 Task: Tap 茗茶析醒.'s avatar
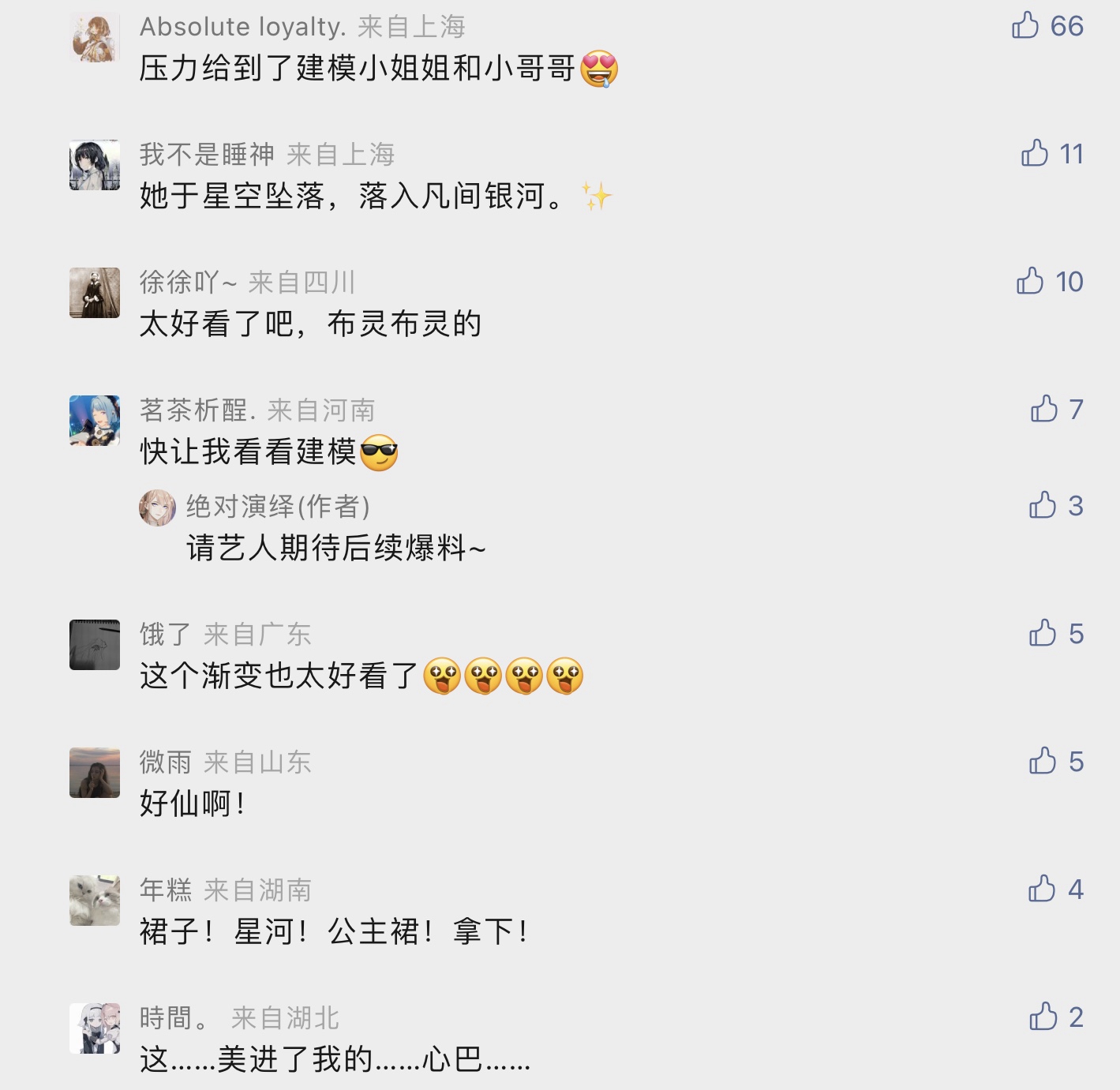pyautogui.click(x=95, y=421)
